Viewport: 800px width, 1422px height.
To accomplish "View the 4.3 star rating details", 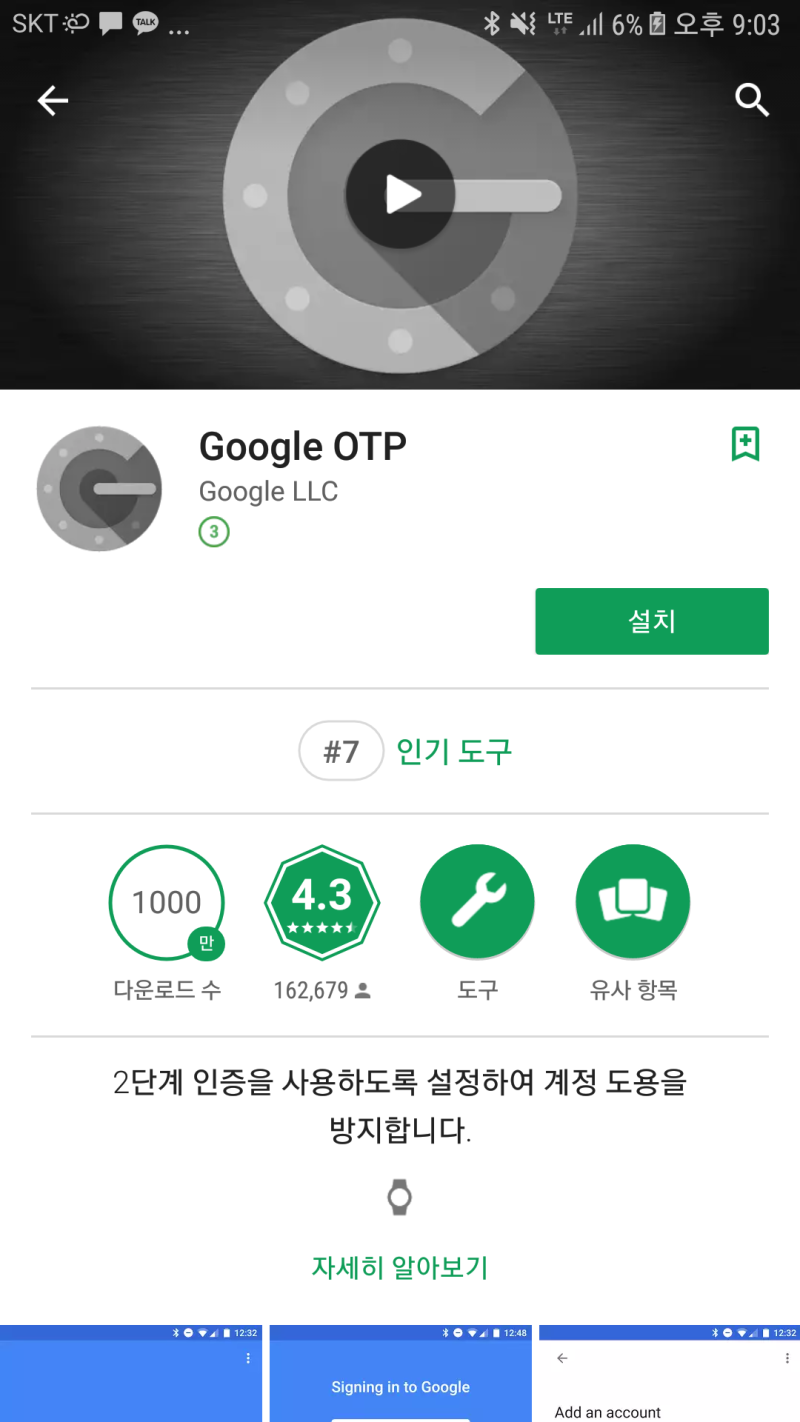I will [322, 901].
